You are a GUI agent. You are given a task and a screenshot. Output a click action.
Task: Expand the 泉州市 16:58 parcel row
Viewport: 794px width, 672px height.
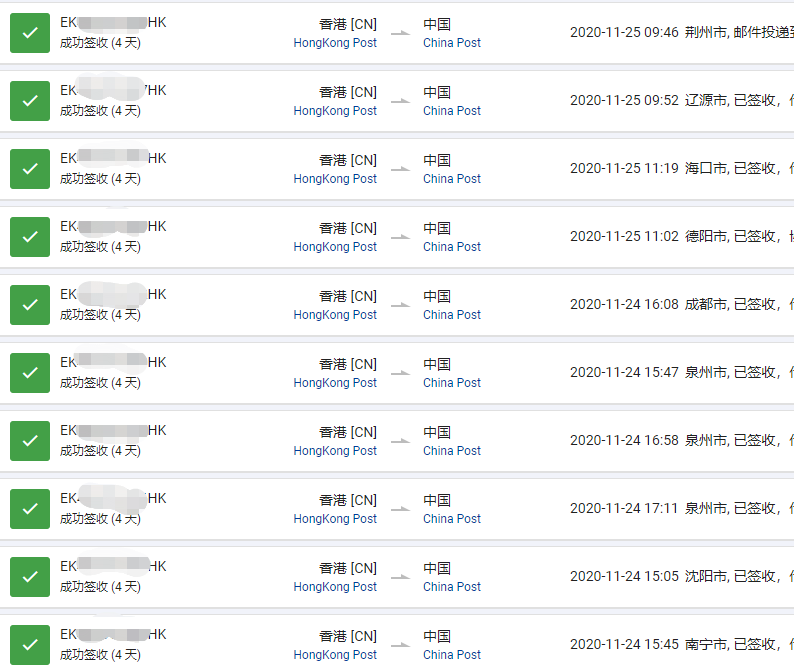coord(680,440)
